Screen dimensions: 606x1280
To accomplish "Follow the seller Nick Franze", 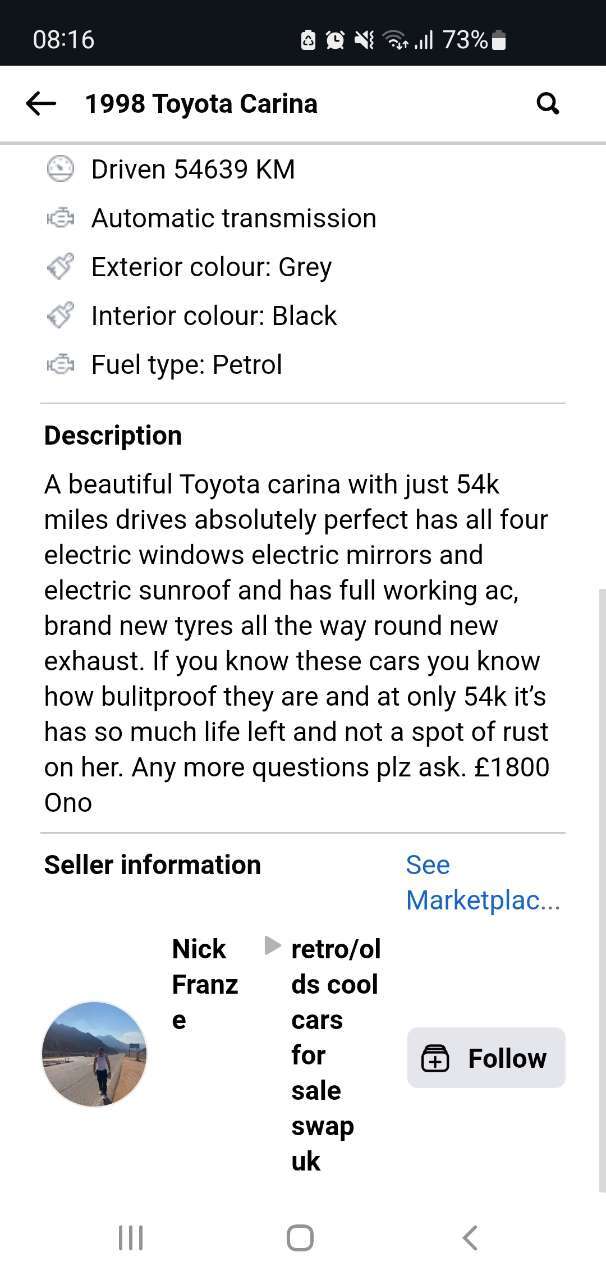I will tap(486, 1058).
